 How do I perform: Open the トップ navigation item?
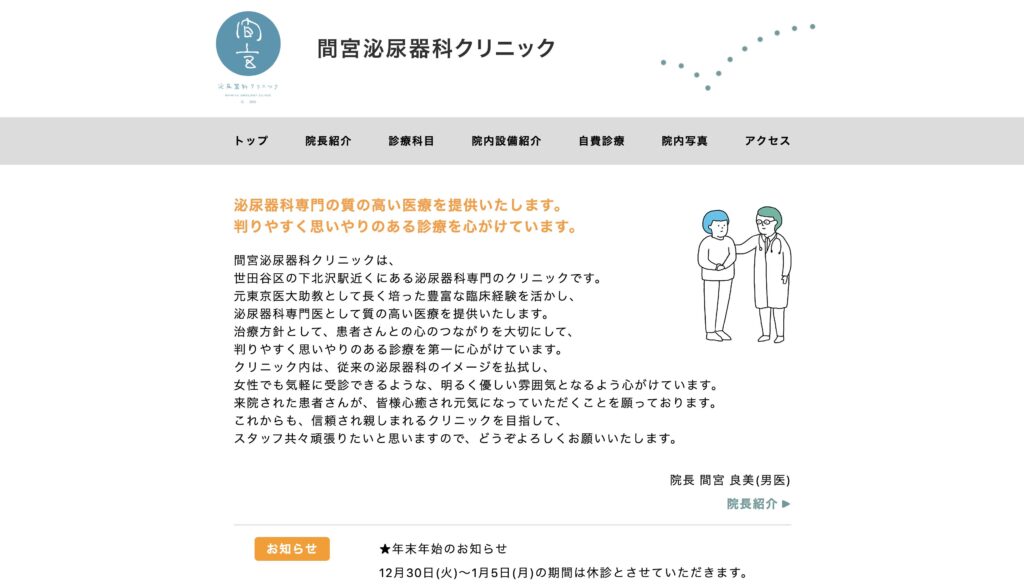tap(251, 141)
